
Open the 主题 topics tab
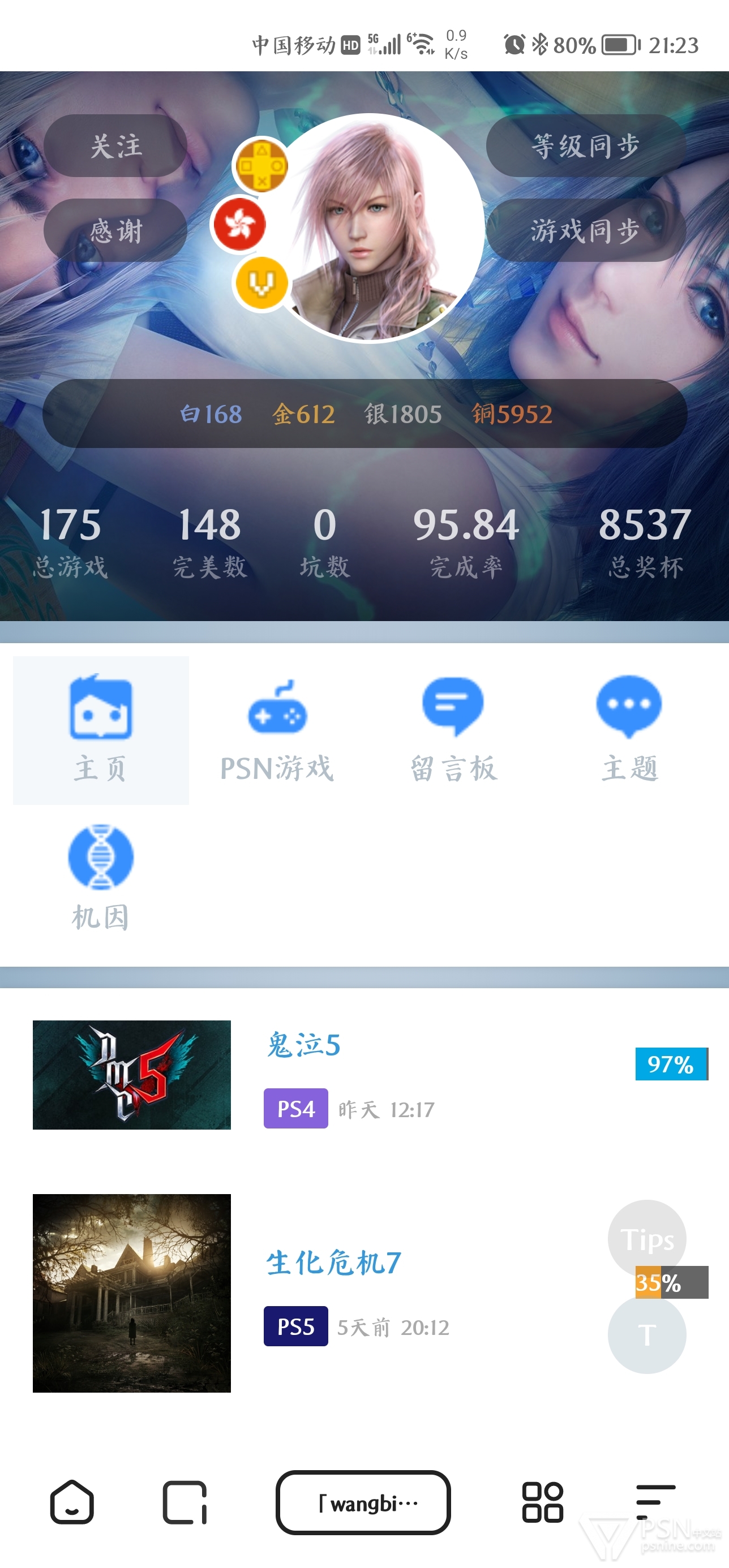pyautogui.click(x=629, y=730)
